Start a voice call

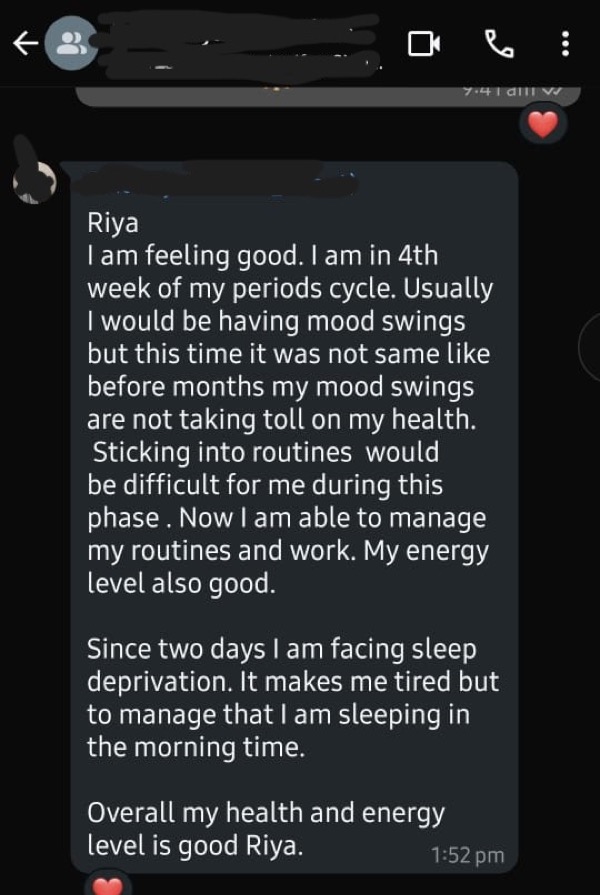(x=496, y=42)
